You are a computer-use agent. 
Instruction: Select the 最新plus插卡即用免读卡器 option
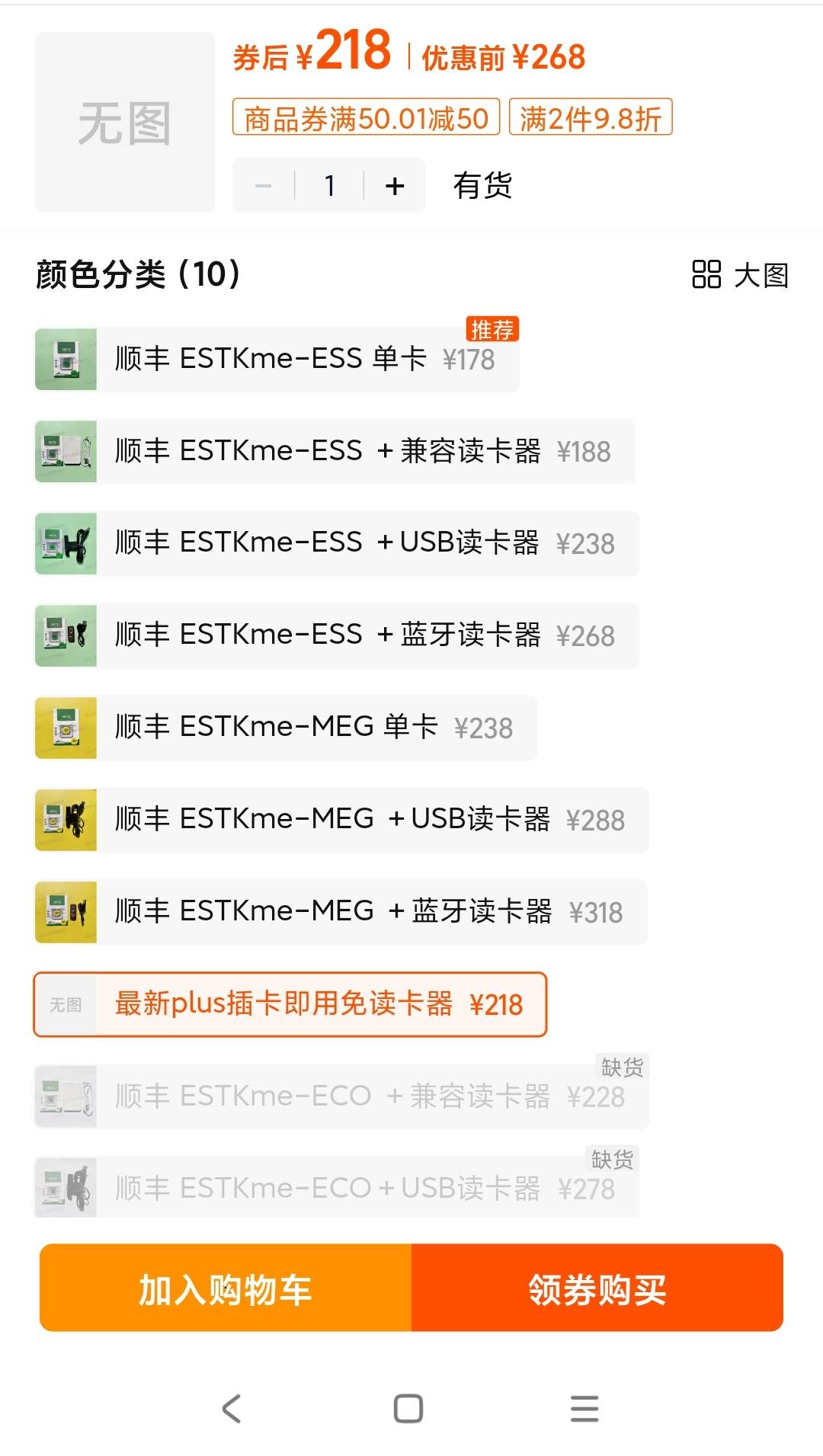(x=290, y=1005)
